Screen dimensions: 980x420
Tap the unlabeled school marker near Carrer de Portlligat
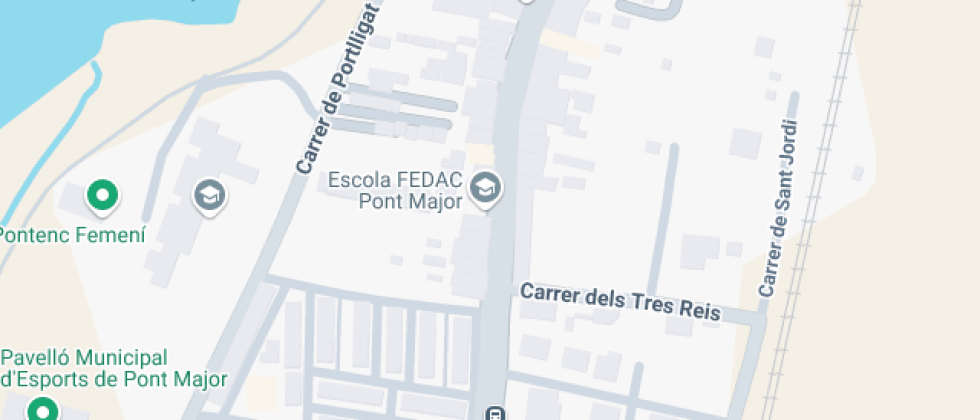(210, 194)
